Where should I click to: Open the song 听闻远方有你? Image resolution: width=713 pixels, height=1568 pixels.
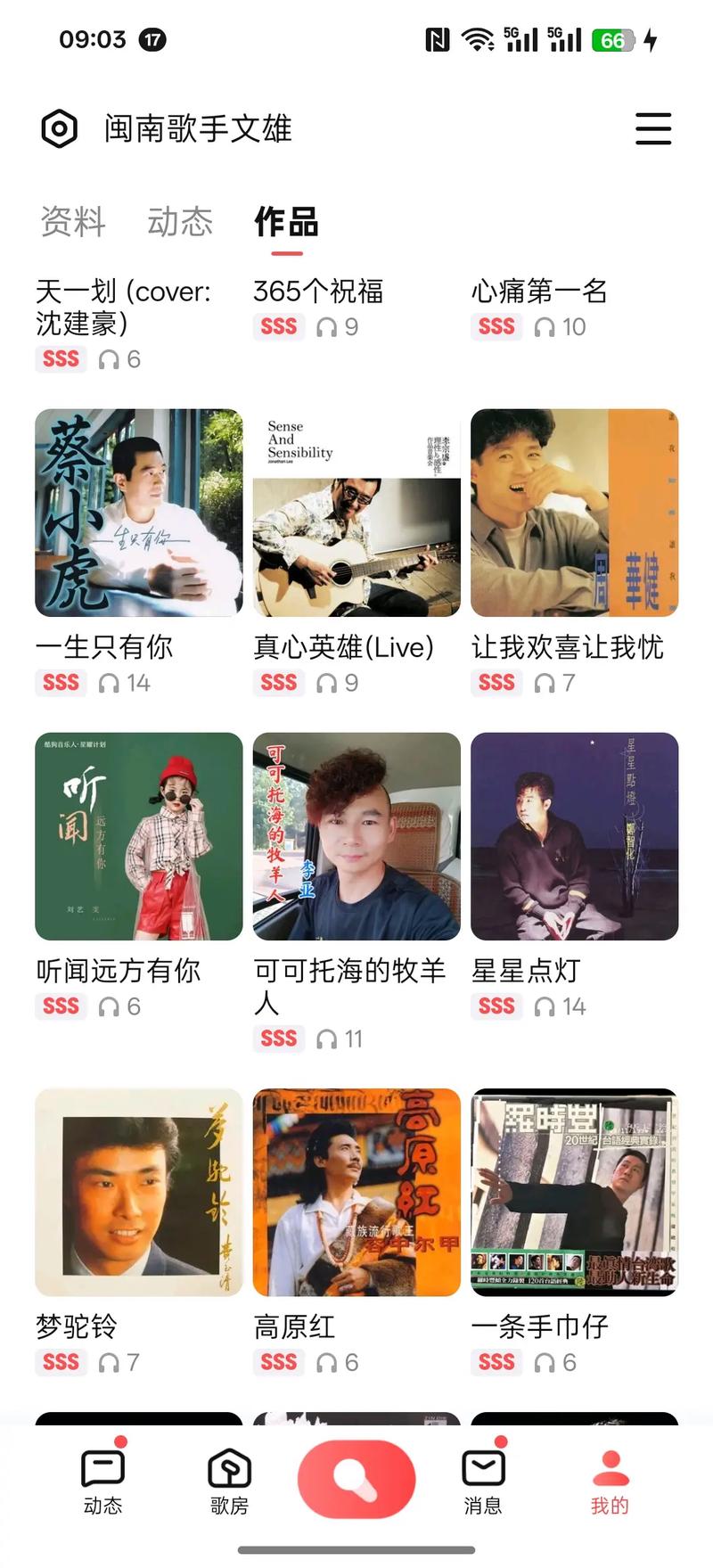138,836
